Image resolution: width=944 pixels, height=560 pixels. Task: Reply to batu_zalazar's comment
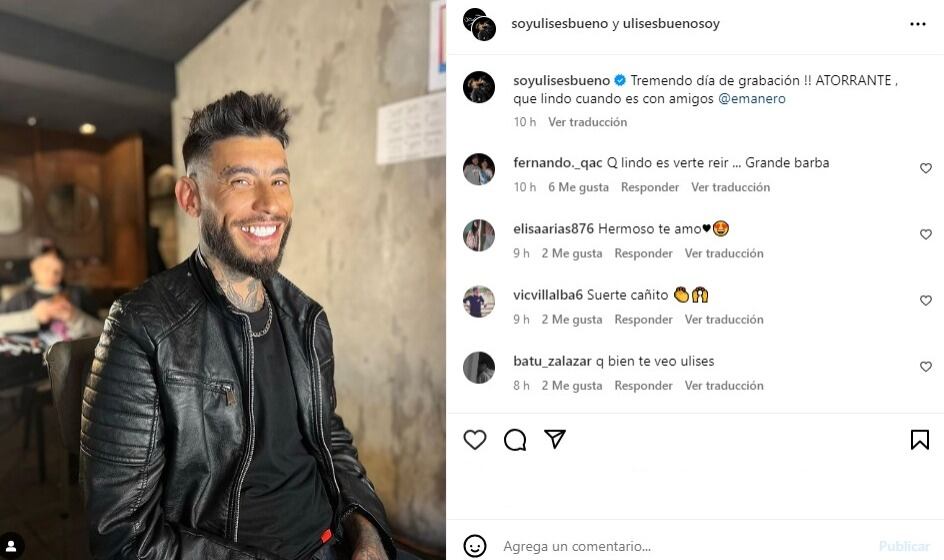pos(643,385)
